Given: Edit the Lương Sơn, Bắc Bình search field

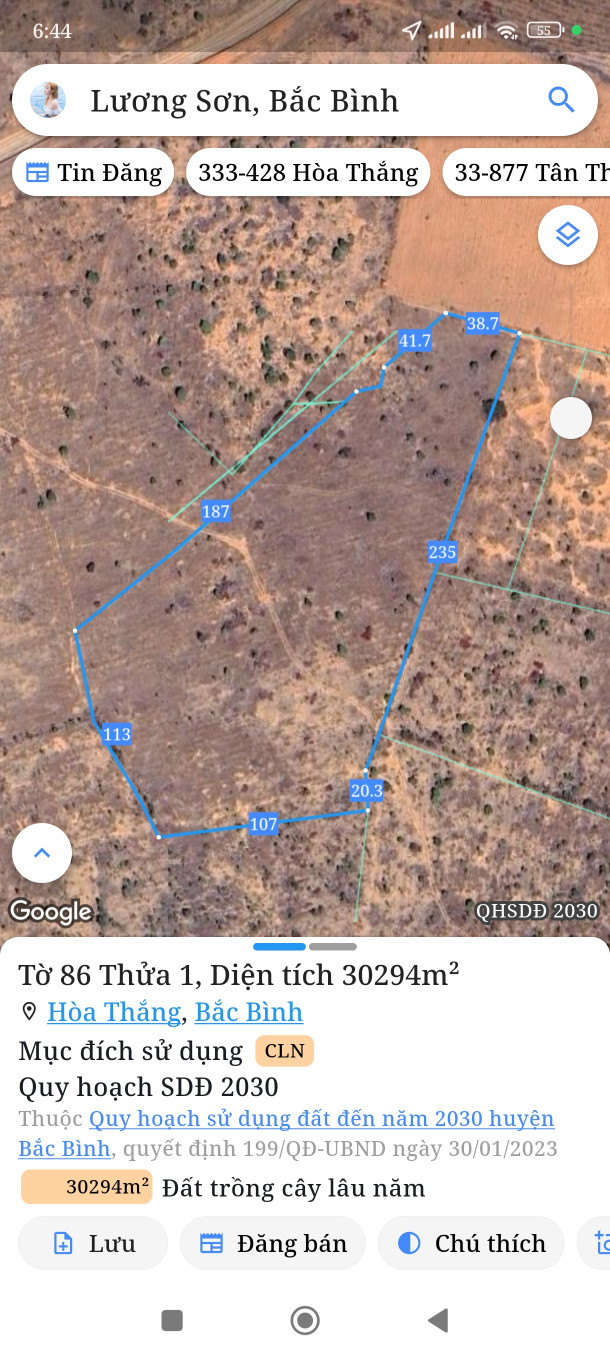Looking at the screenshot, I should (x=300, y=100).
